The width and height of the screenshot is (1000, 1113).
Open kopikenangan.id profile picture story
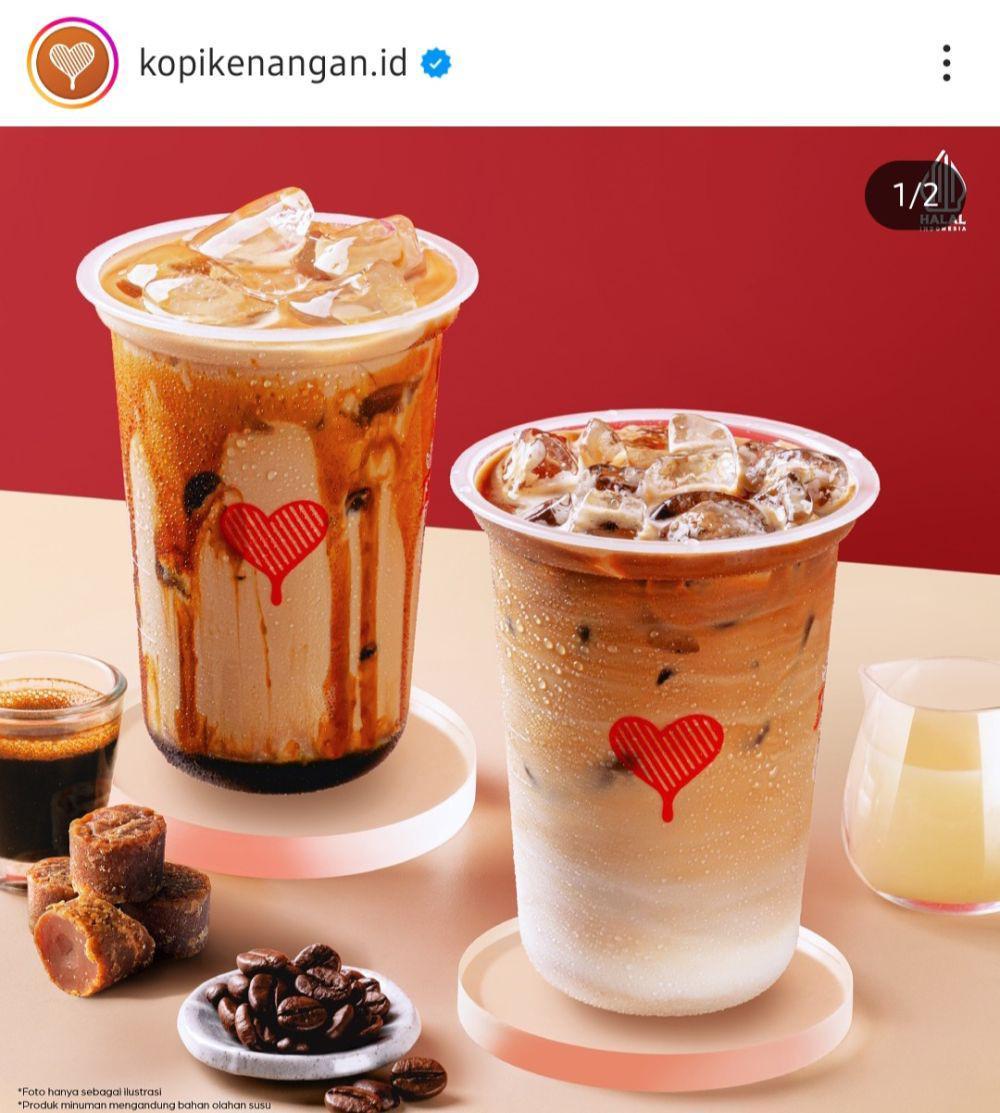tap(72, 63)
